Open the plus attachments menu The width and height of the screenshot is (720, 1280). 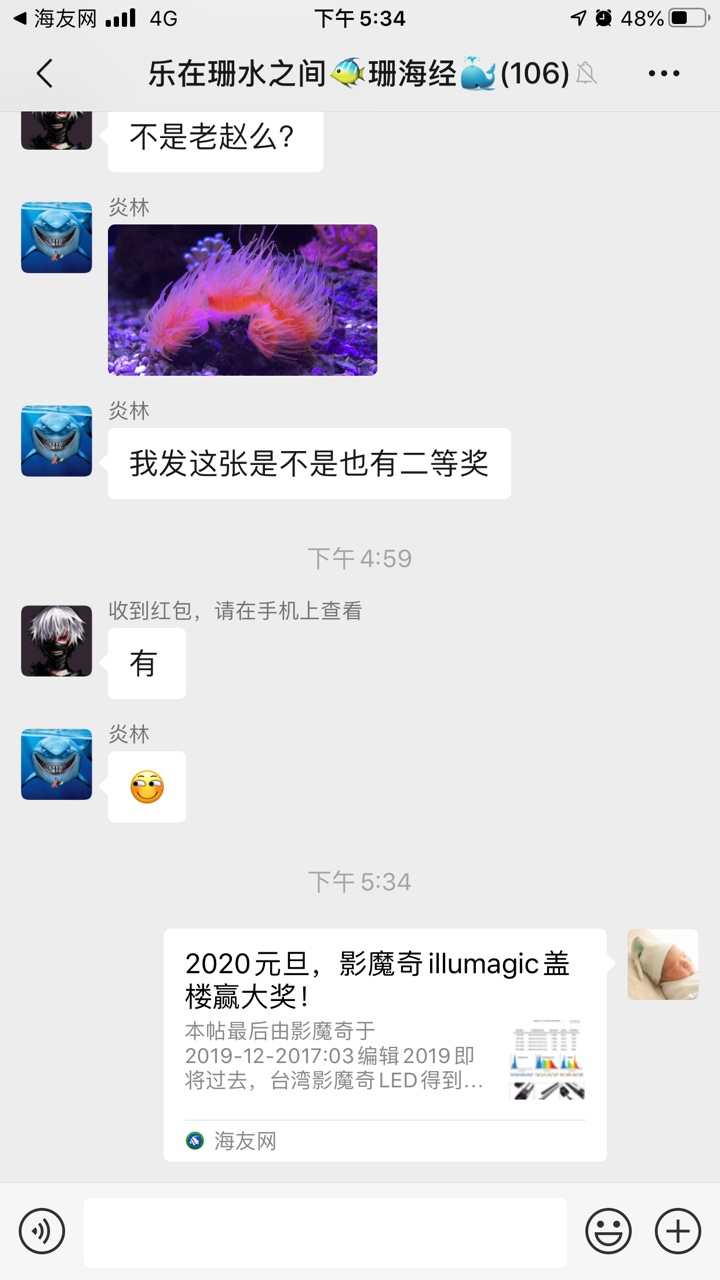click(x=677, y=1231)
